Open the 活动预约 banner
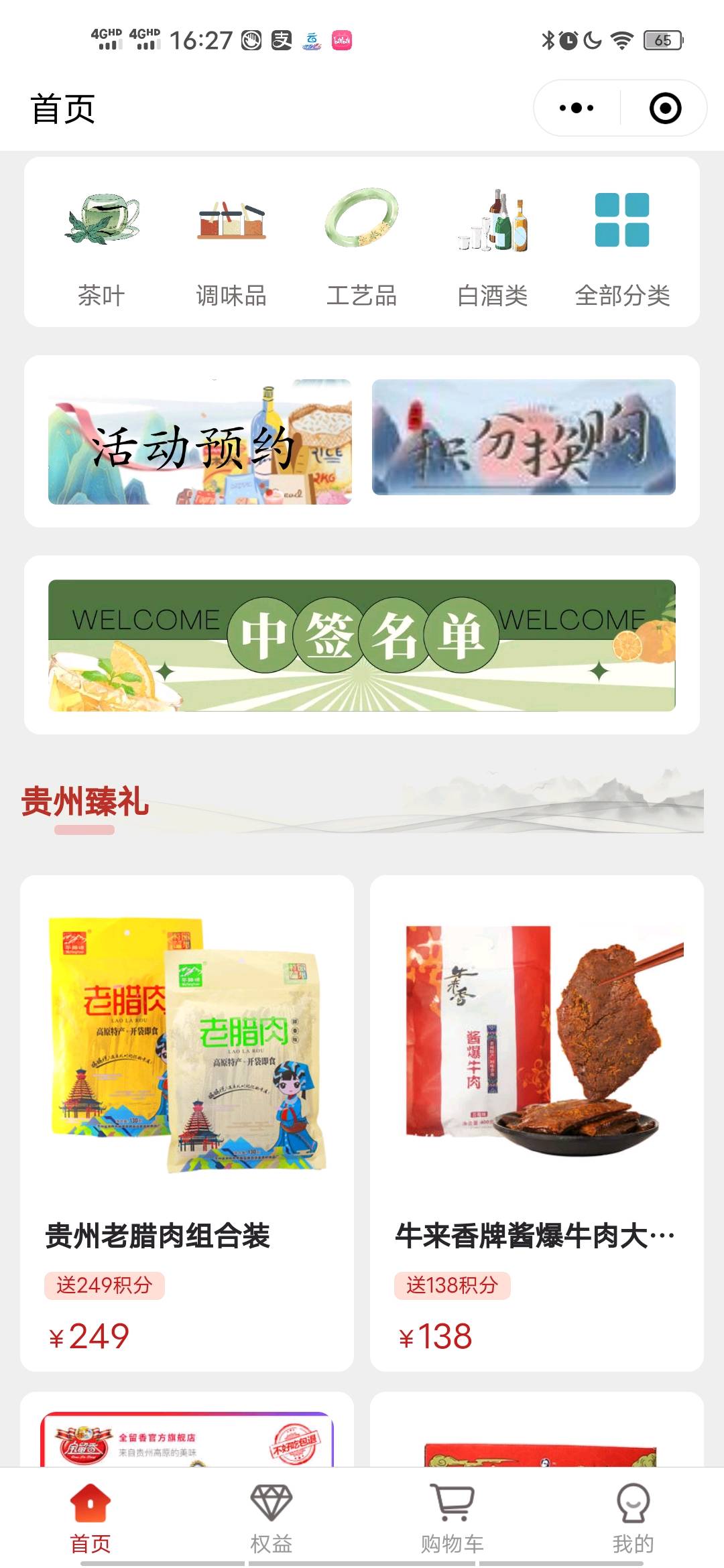The width and height of the screenshot is (724, 1568). (x=200, y=442)
